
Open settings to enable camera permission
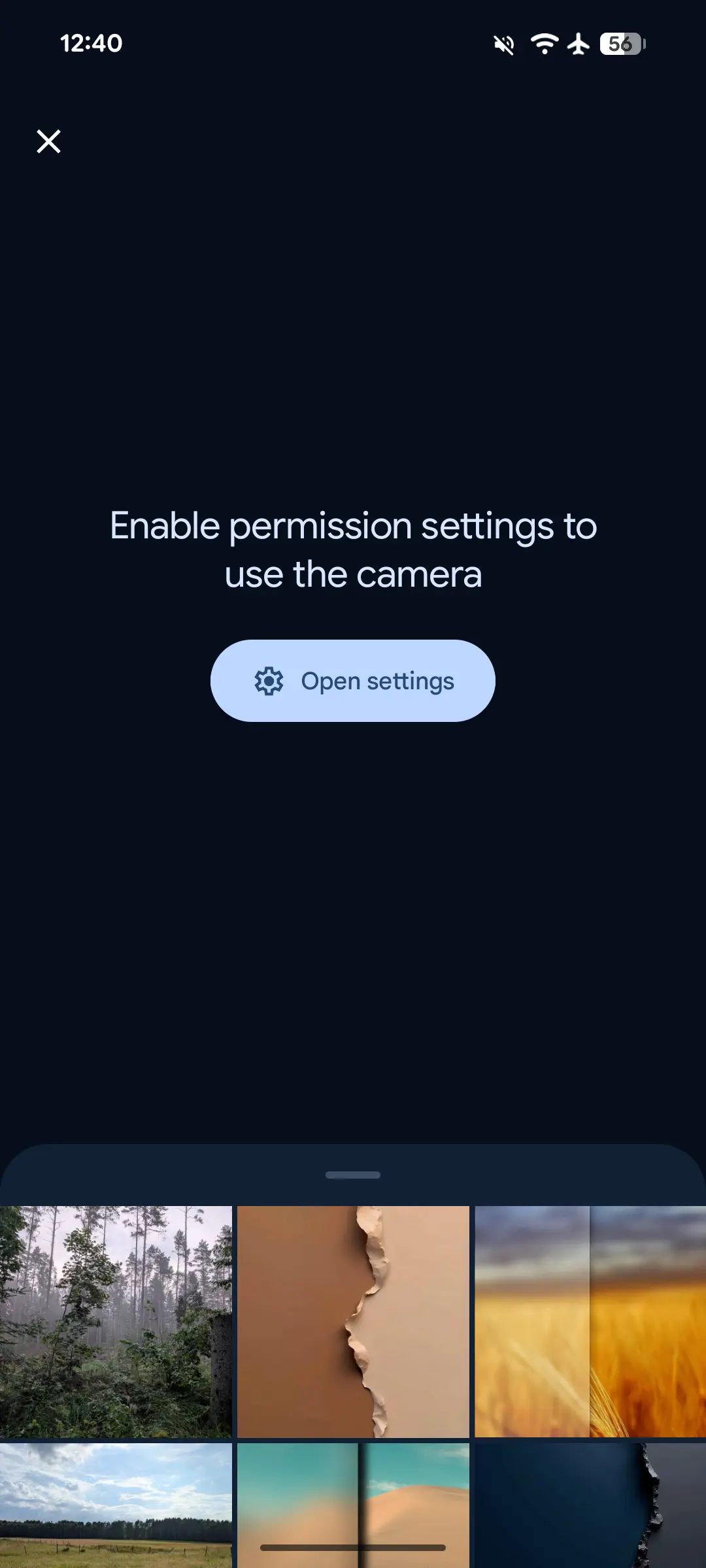pyautogui.click(x=353, y=681)
